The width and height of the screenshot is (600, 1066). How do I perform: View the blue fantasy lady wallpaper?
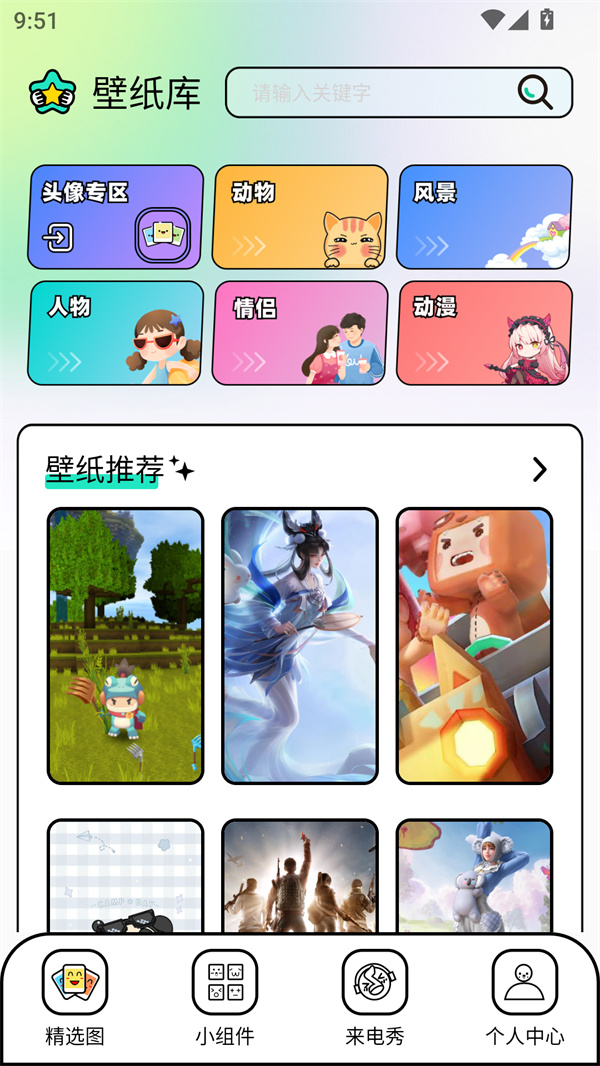pyautogui.click(x=300, y=645)
